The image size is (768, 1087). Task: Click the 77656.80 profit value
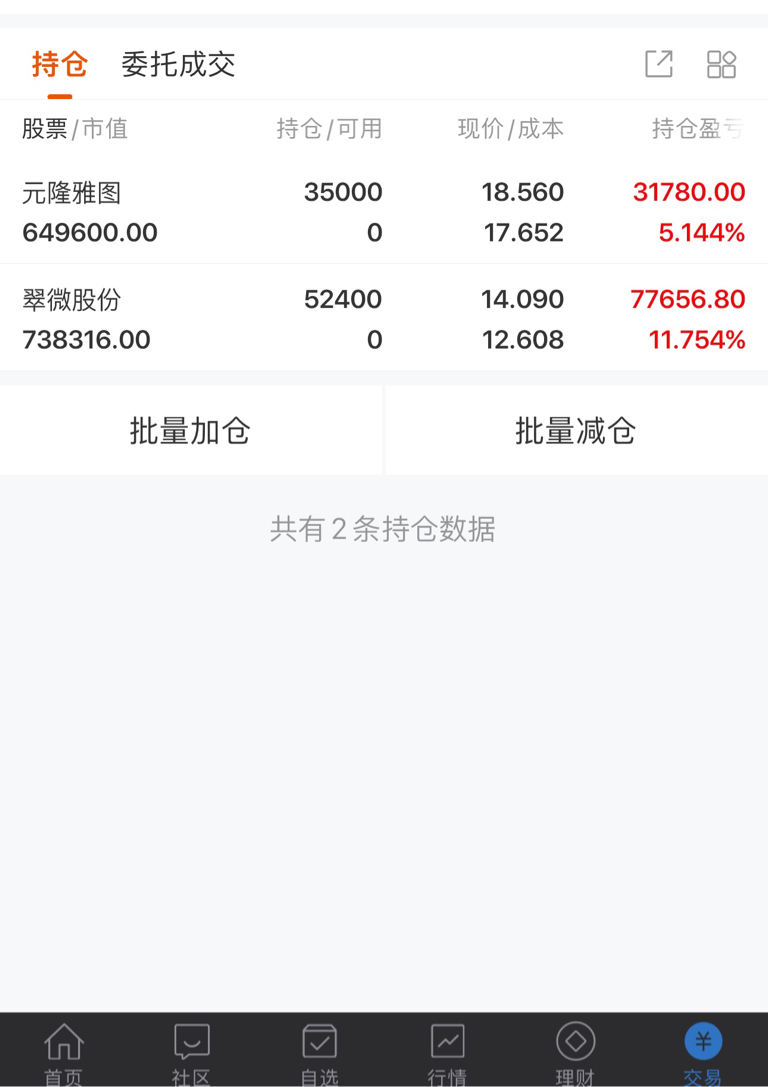688,298
